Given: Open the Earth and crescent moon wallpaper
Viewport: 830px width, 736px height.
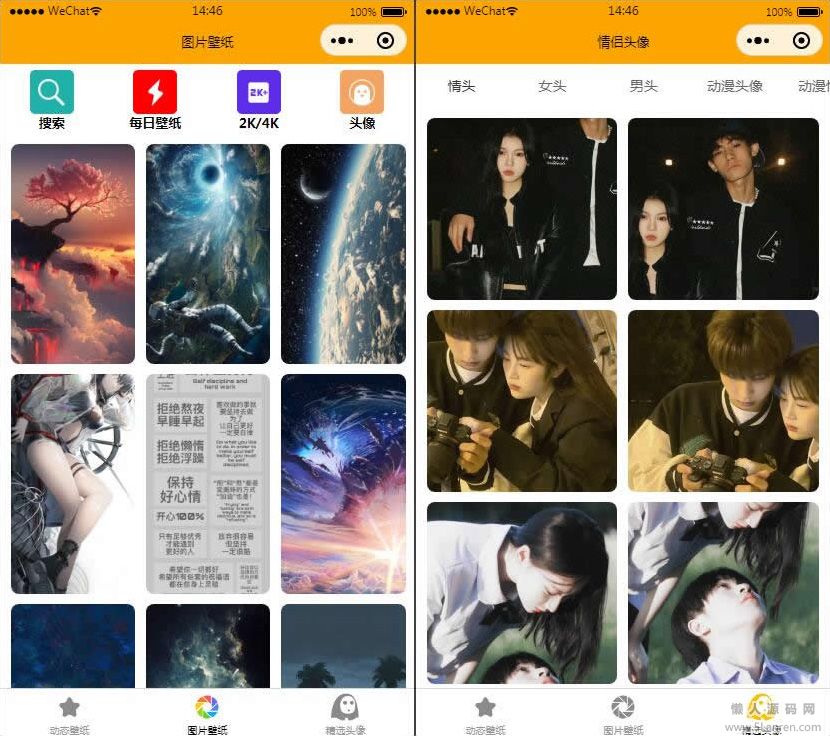Looking at the screenshot, I should 343,254.
